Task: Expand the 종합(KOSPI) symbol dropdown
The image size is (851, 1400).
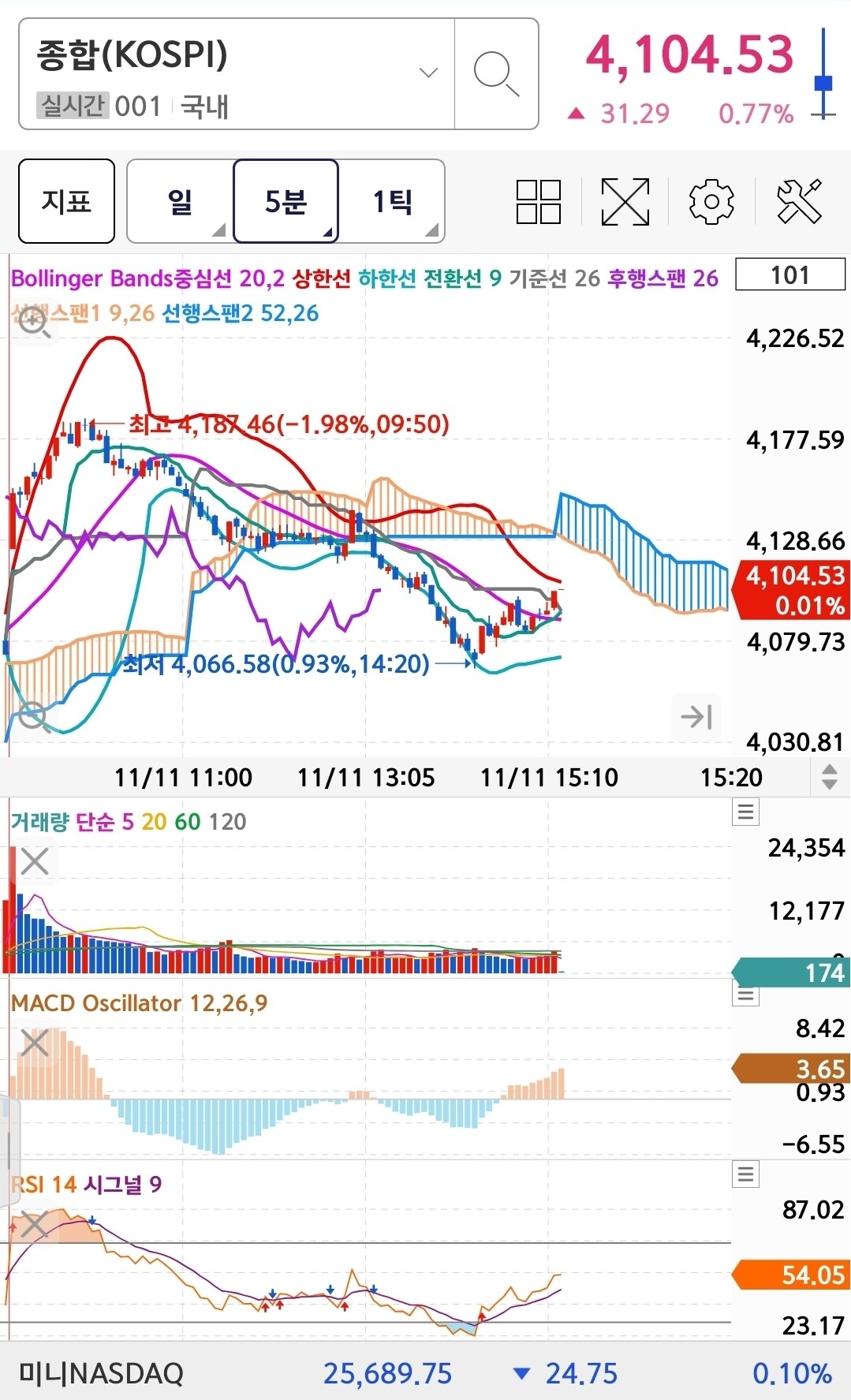Action: (428, 73)
